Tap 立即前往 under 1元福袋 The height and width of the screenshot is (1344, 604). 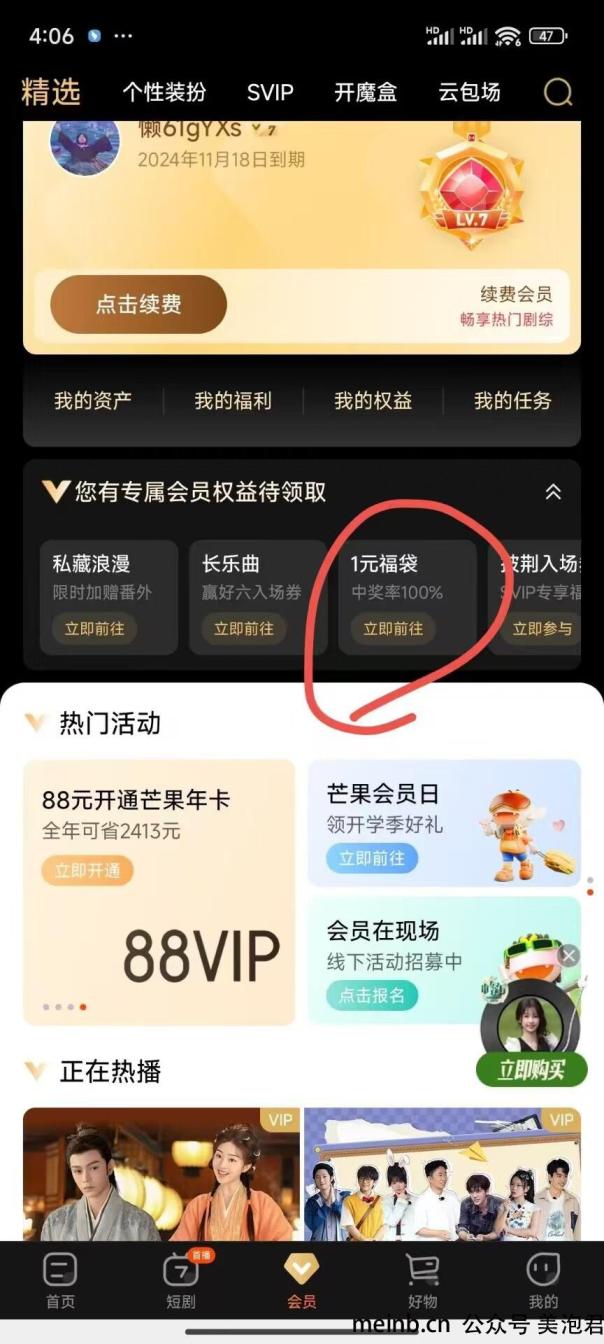coord(393,629)
